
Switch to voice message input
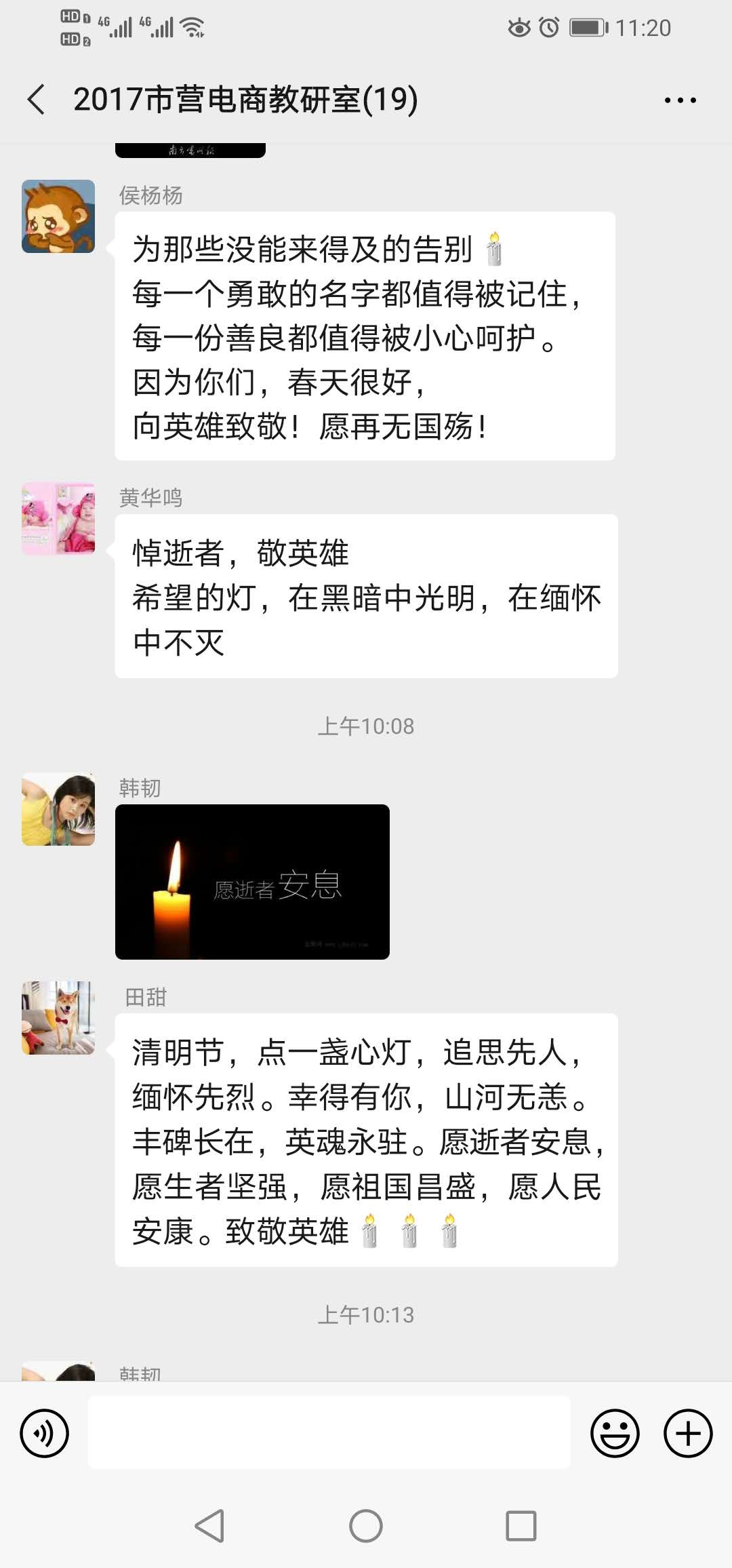click(45, 1433)
